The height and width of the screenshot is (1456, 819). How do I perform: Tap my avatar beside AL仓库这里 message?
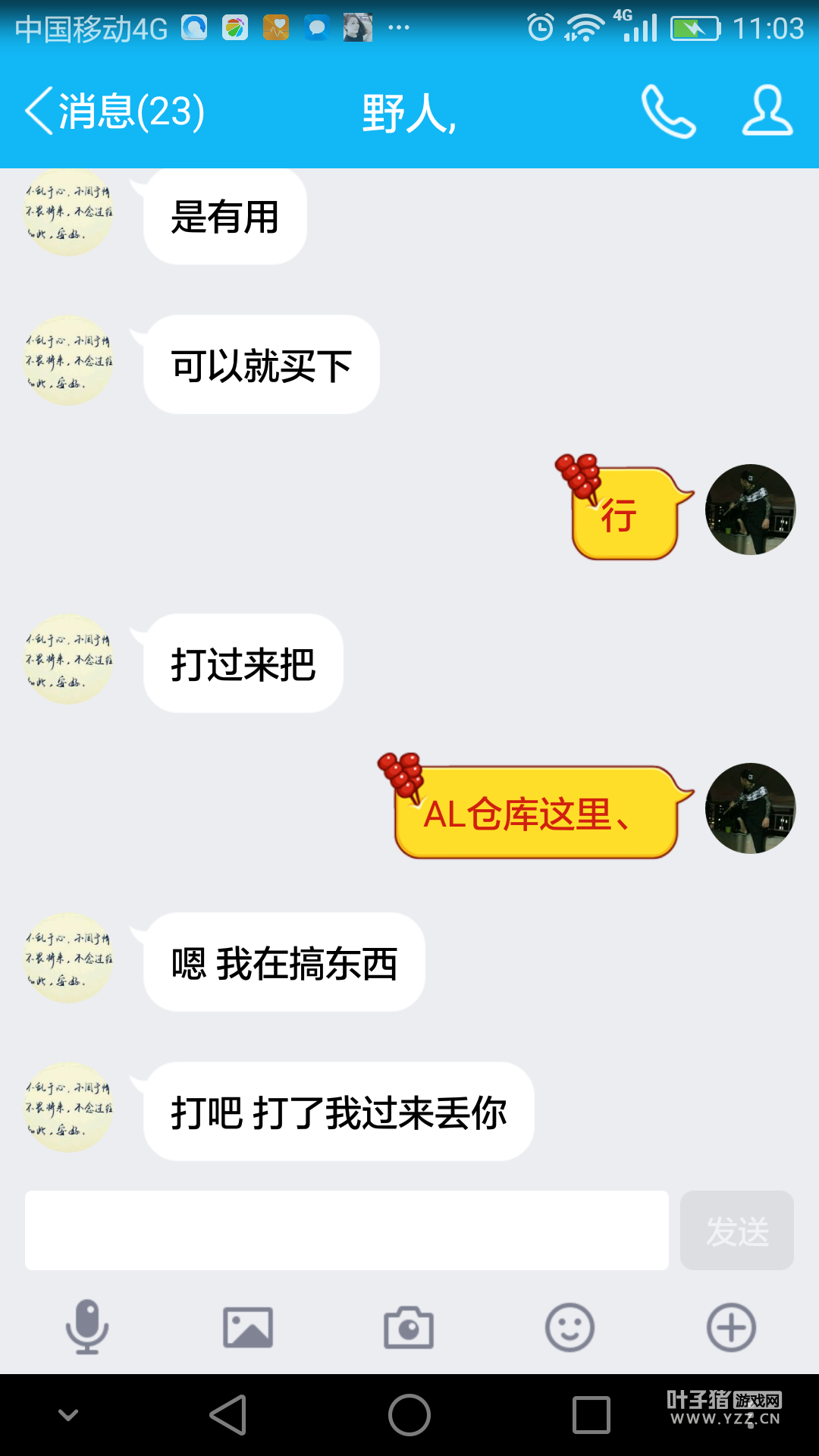[750, 808]
